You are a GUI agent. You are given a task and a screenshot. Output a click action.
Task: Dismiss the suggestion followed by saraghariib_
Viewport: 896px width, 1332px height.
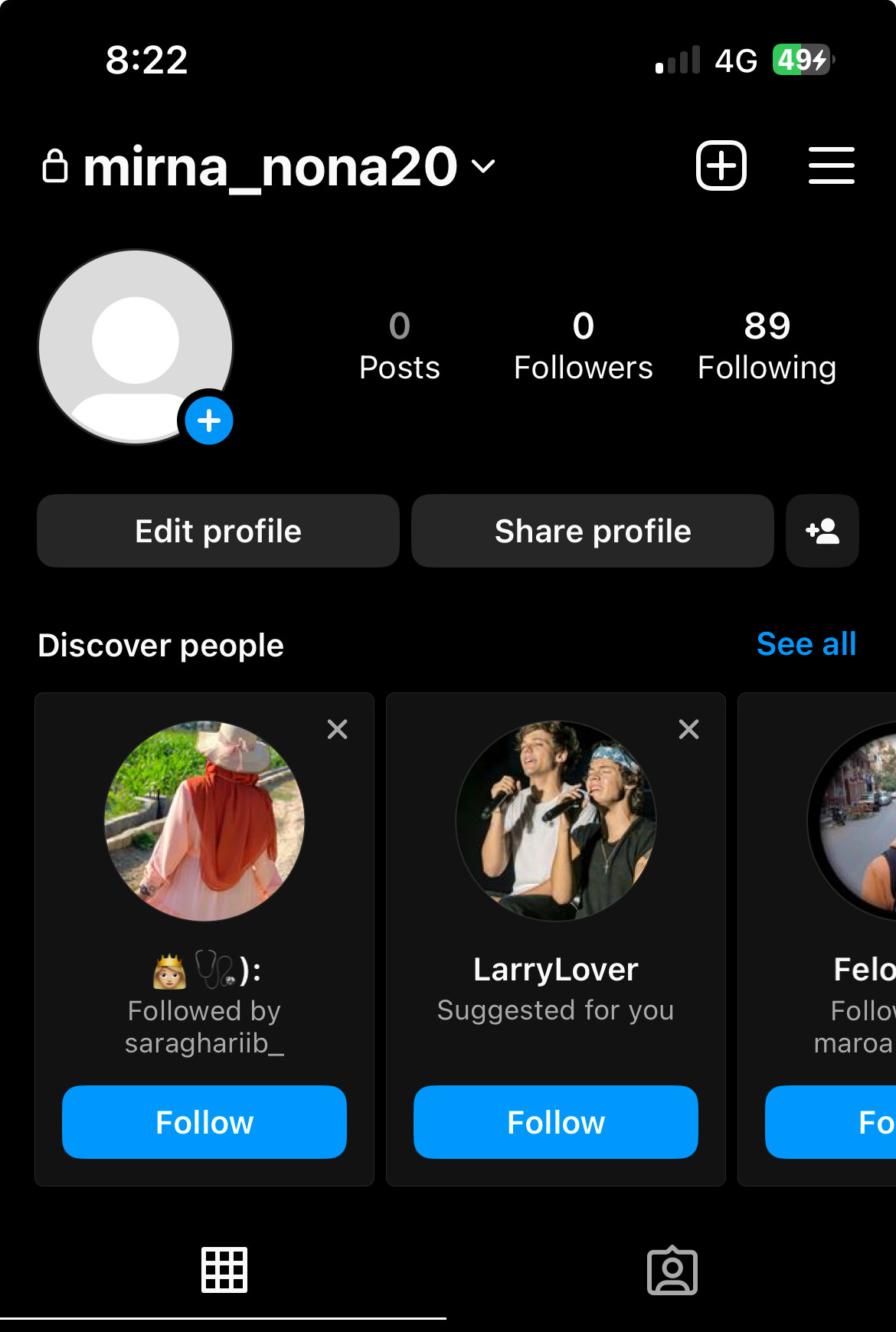click(338, 729)
